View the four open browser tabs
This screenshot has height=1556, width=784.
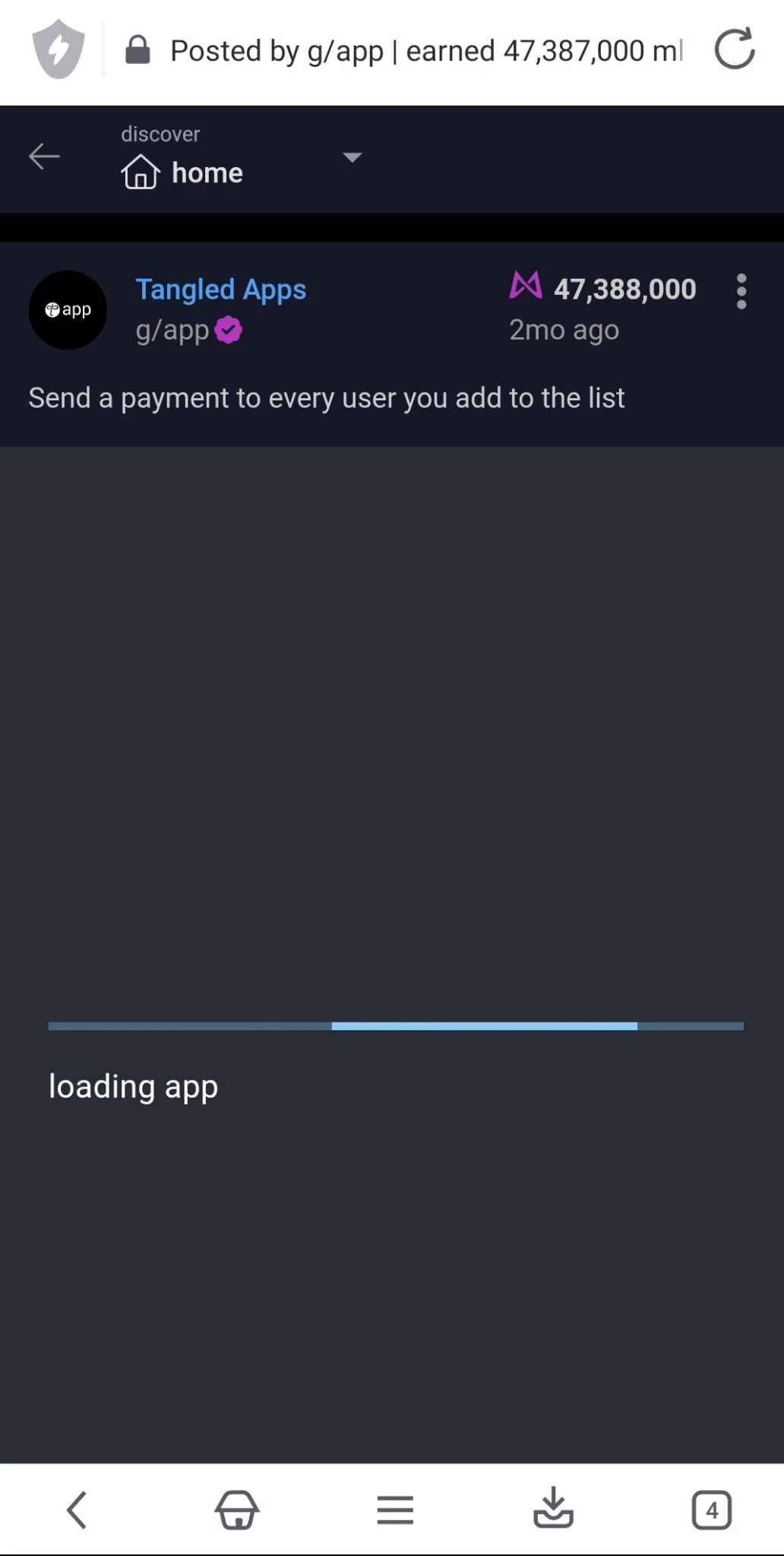(712, 1510)
